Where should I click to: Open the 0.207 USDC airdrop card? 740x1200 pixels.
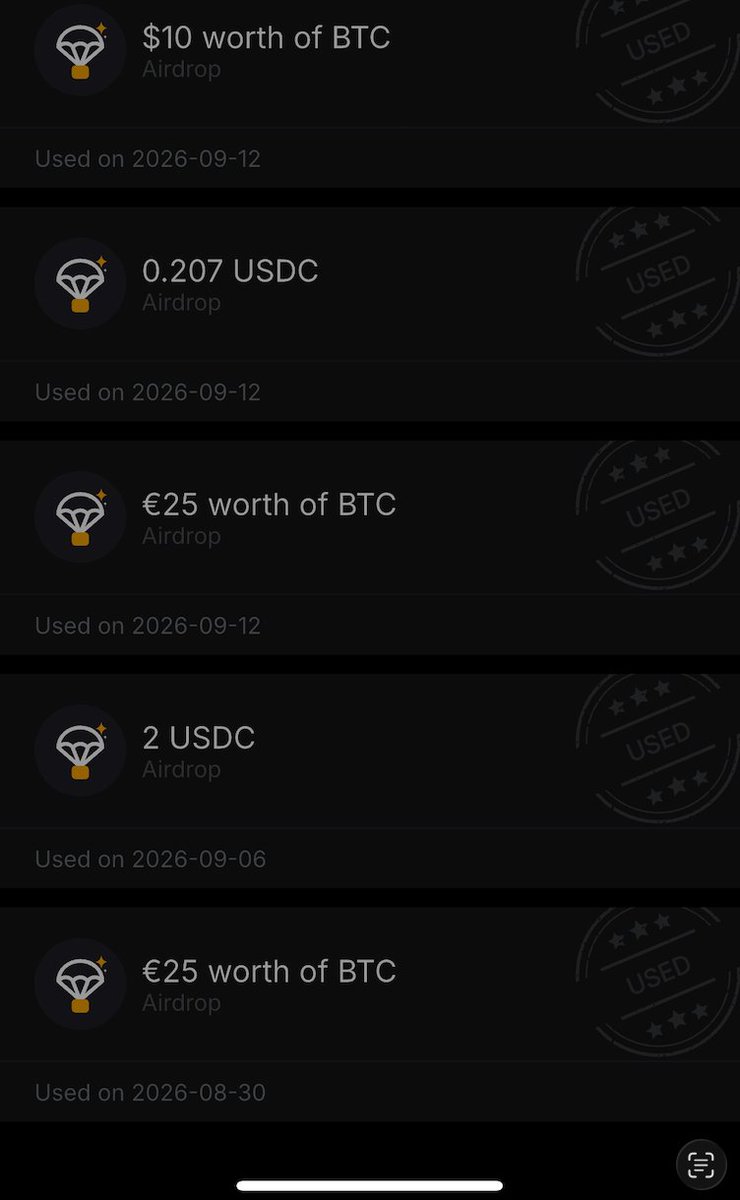(370, 314)
